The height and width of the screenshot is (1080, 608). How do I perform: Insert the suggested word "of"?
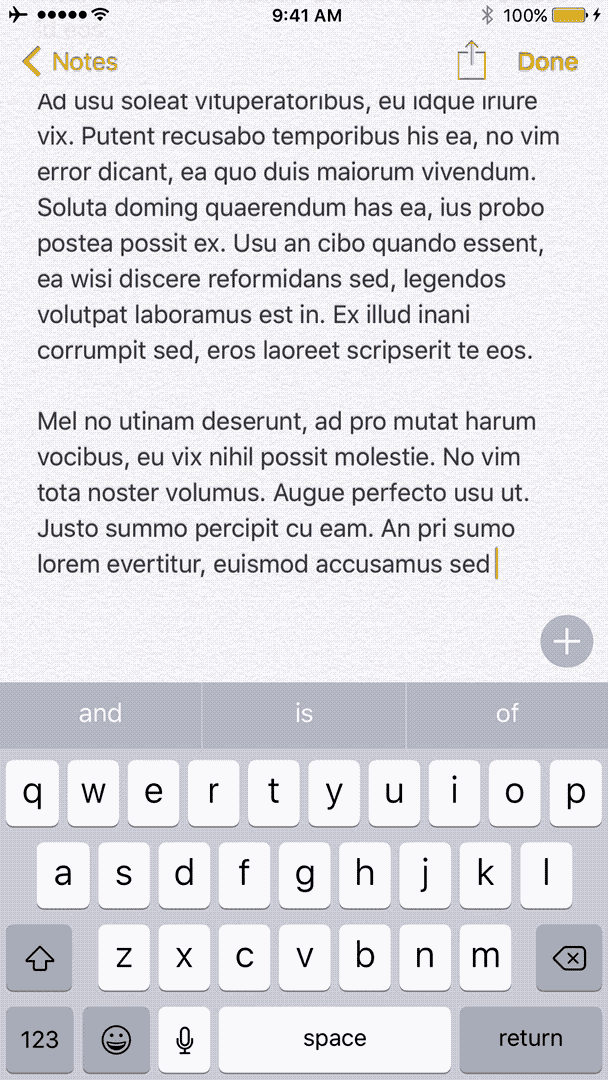(507, 714)
